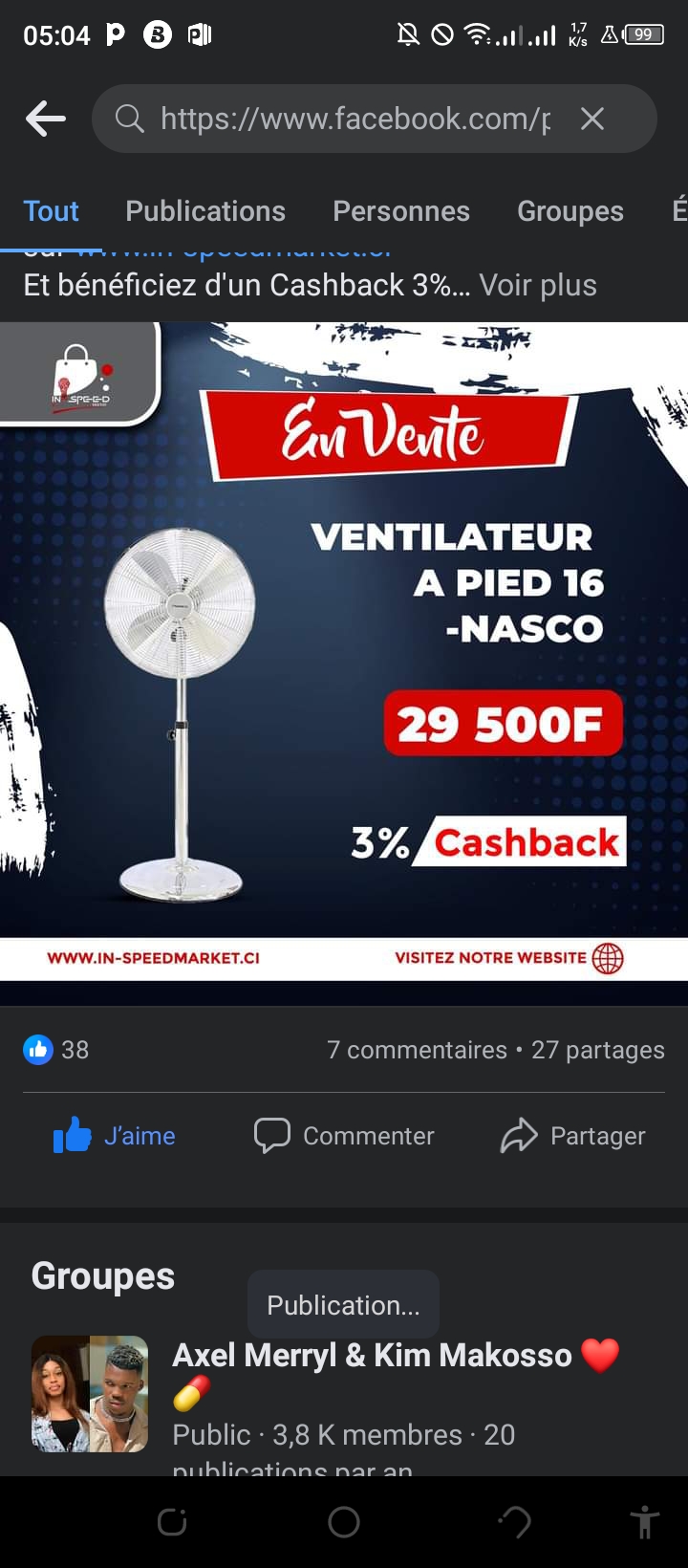Open the Nasco ventilateur post image
The image size is (688, 1568).
[x=344, y=650]
